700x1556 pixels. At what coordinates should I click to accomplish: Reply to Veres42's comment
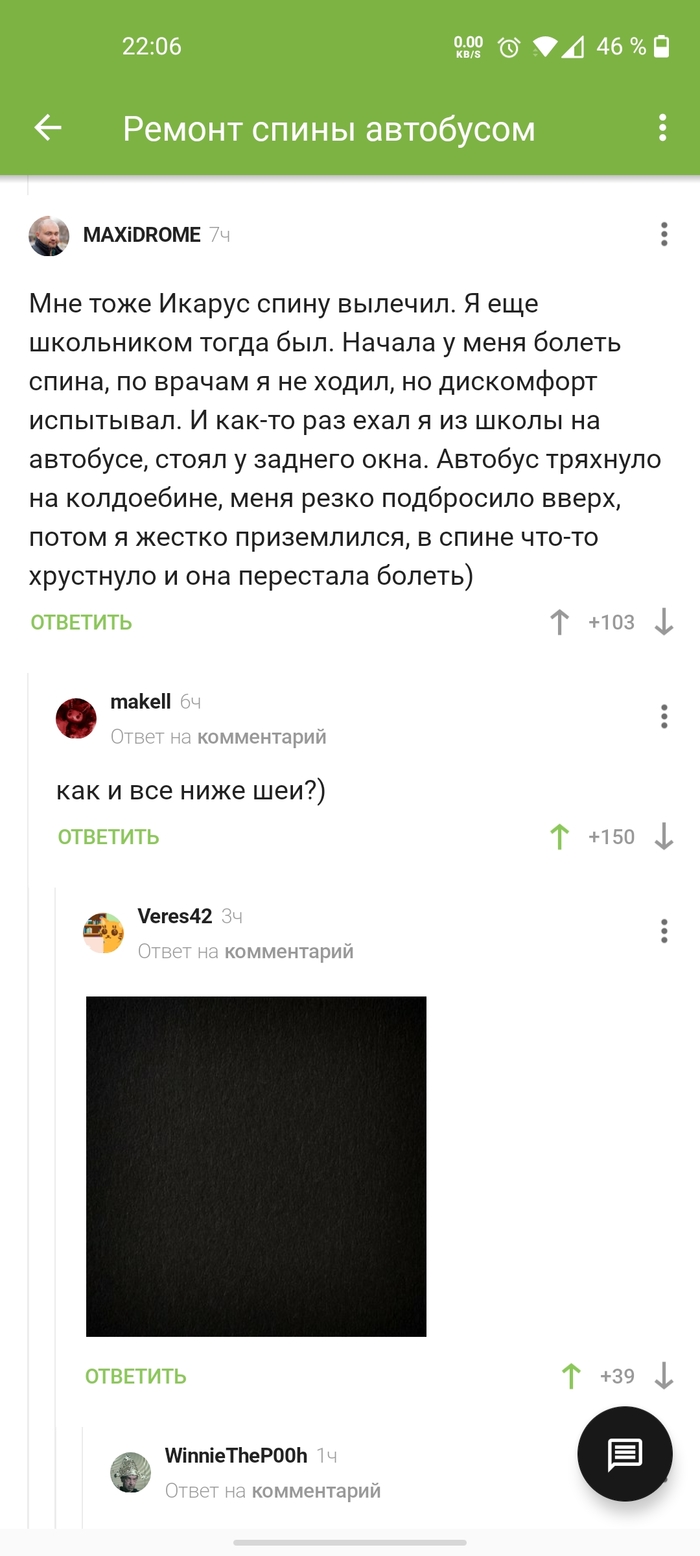pos(135,1376)
